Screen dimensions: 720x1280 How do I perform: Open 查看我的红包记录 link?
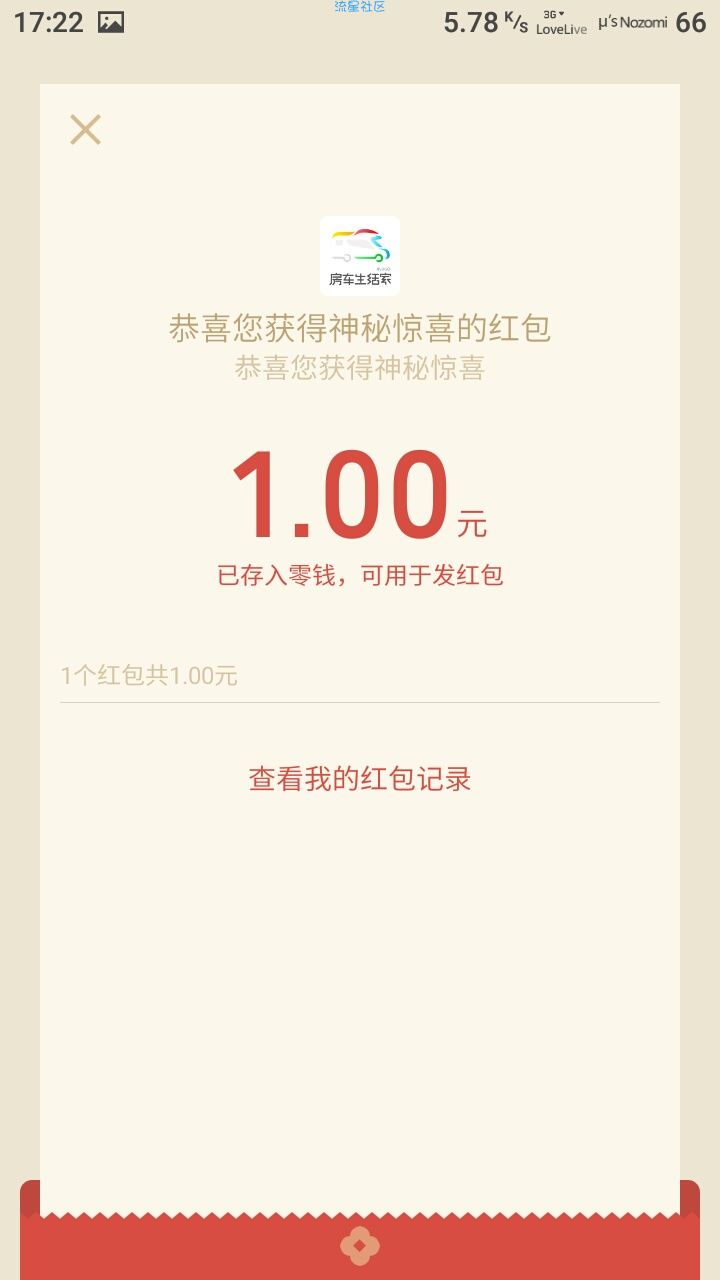pos(360,779)
